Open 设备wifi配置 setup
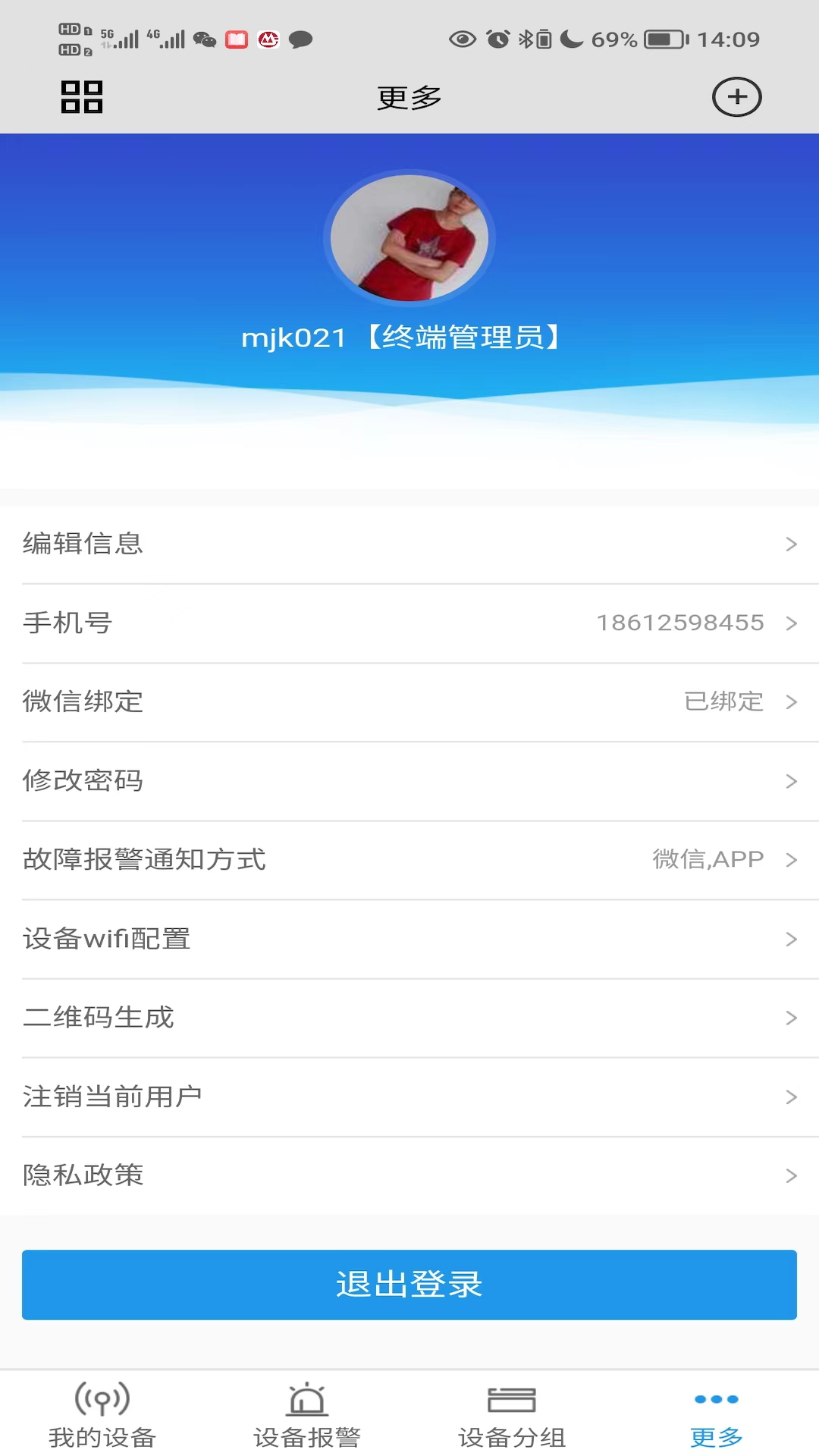The image size is (819, 1456). point(409,939)
